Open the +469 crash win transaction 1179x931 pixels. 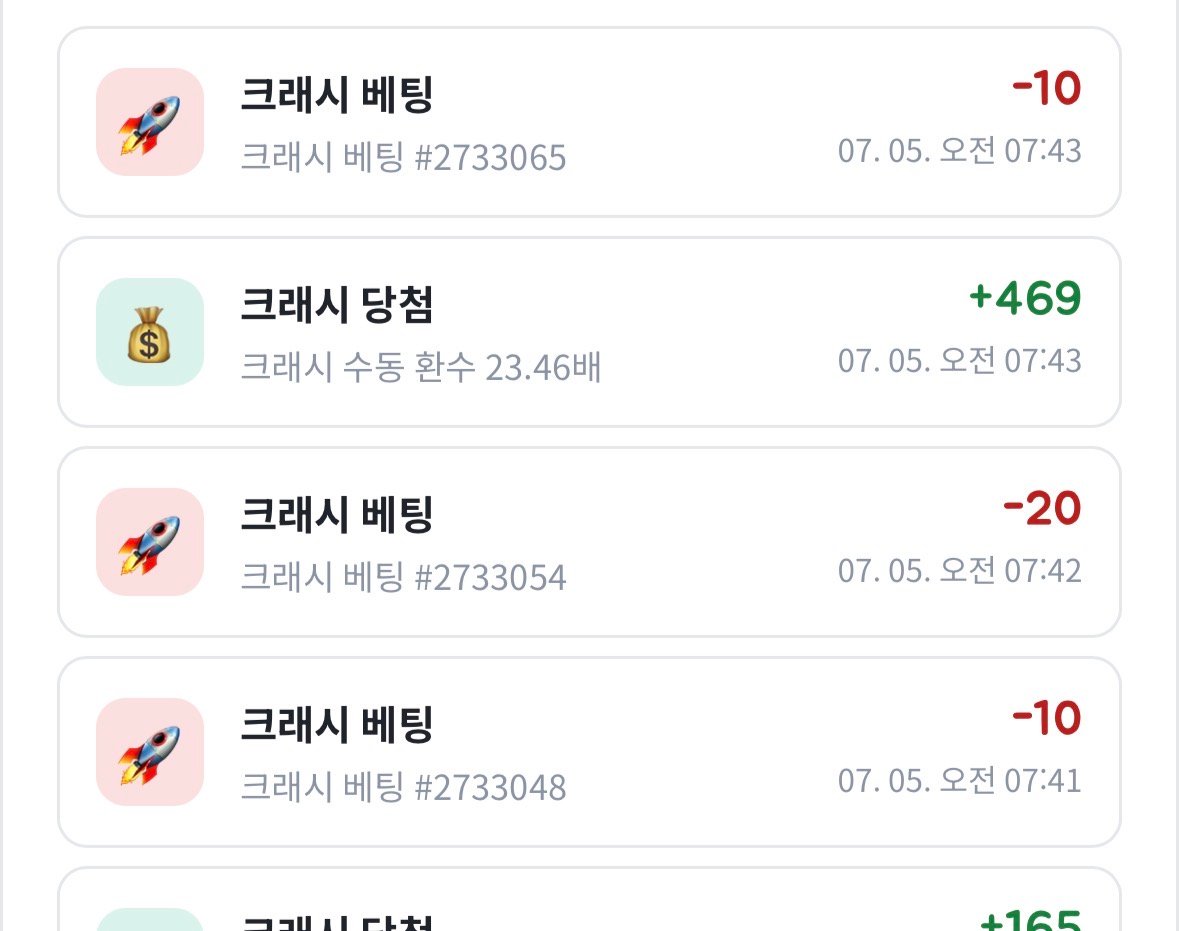tap(589, 332)
